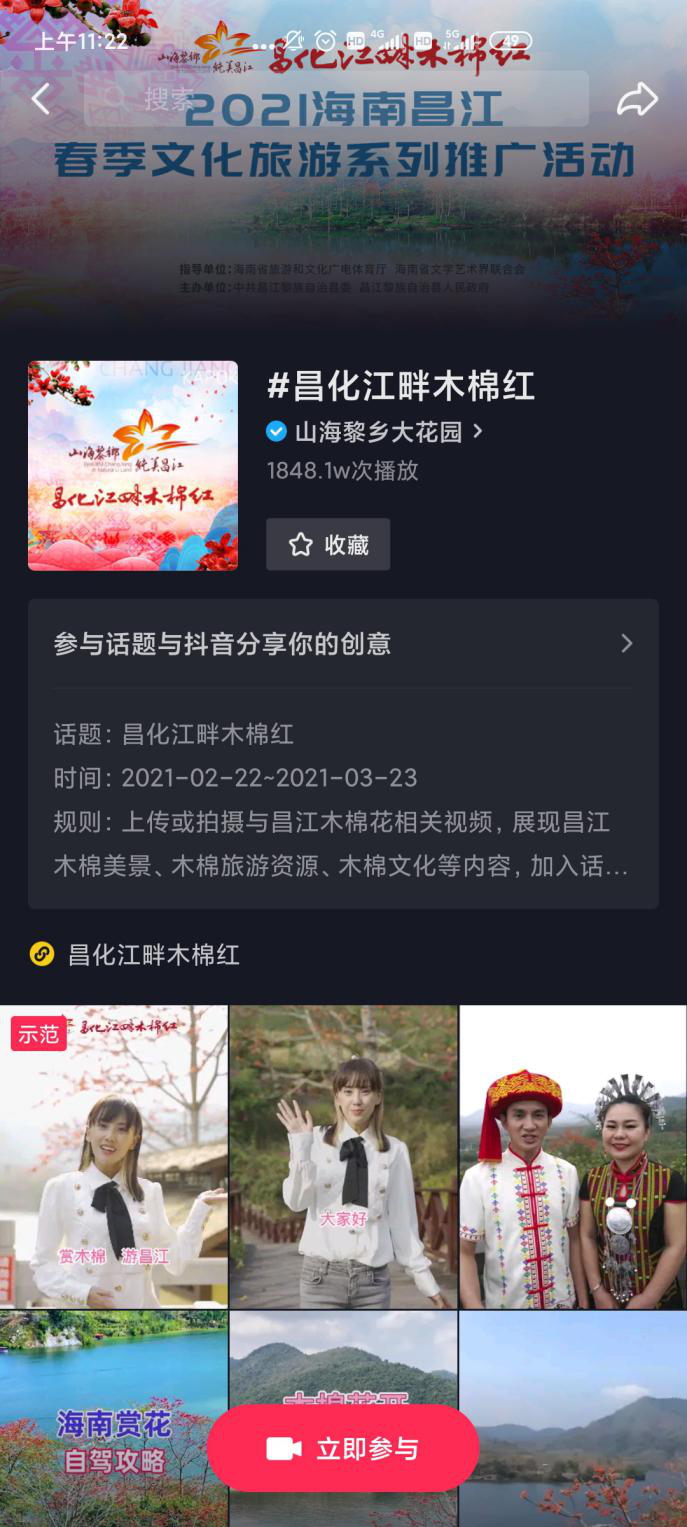
Task: Expand 参与话题与抖音分享你的创意 details
Action: pyautogui.click(x=343, y=643)
